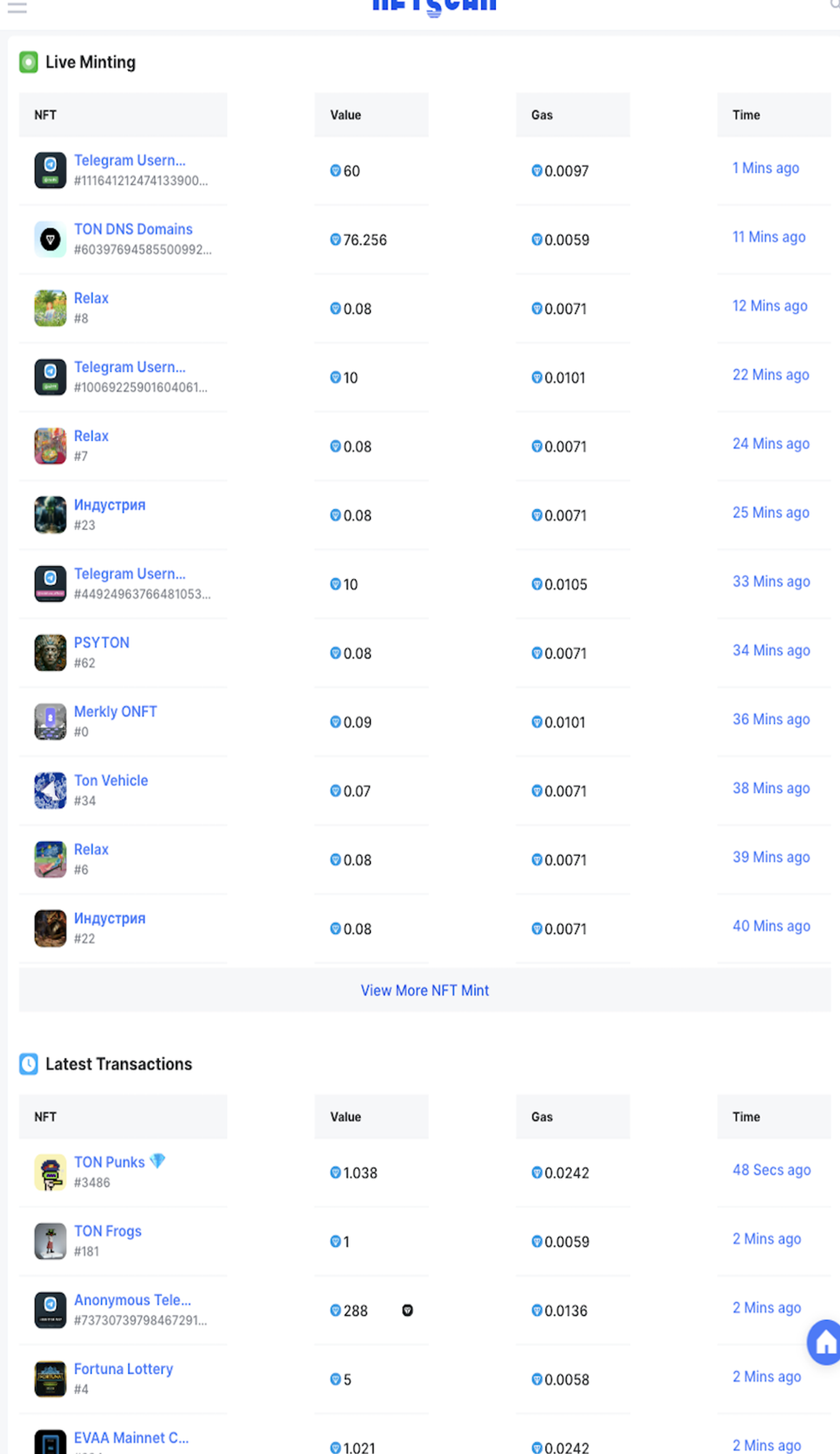
Task: Open TON Punks #3486
Action: click(x=110, y=1162)
